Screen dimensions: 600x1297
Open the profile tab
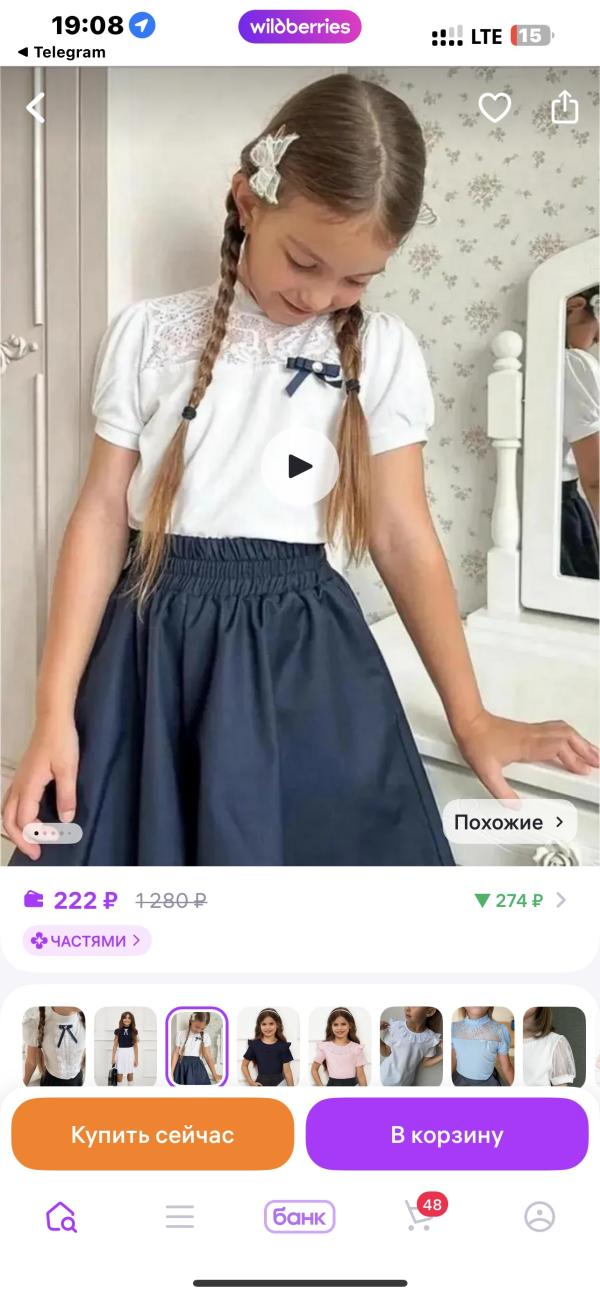pos(540,1217)
